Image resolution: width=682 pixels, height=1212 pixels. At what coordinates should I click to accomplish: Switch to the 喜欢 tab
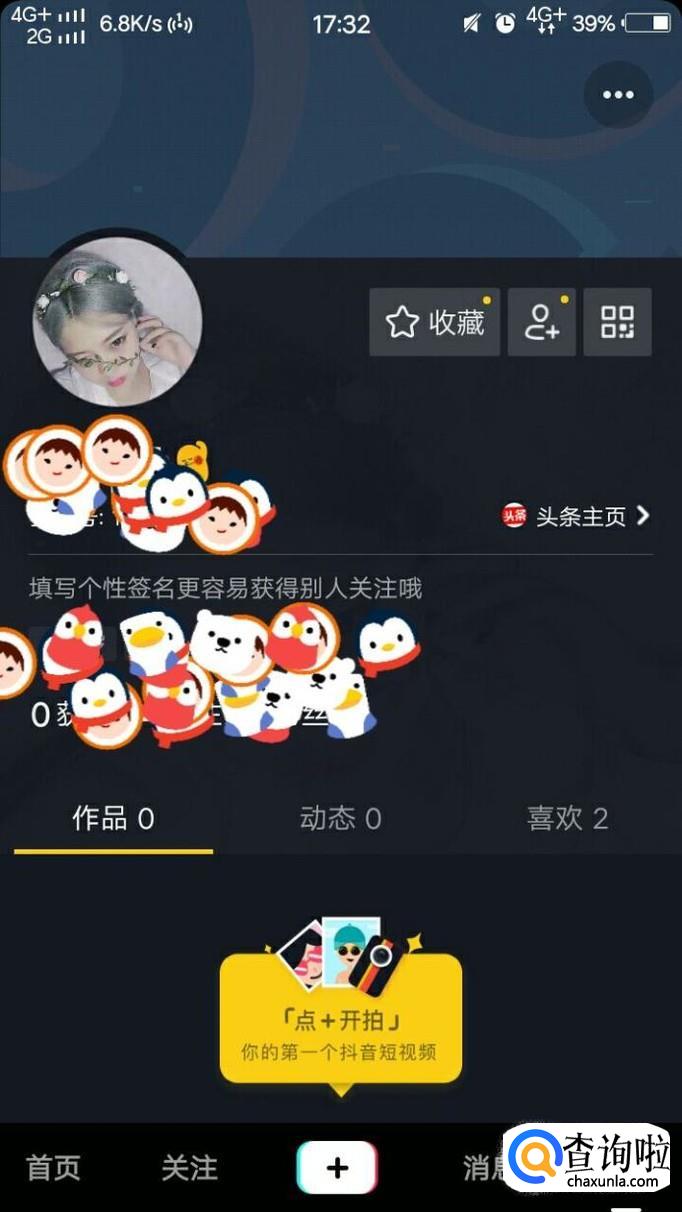[x=567, y=819]
